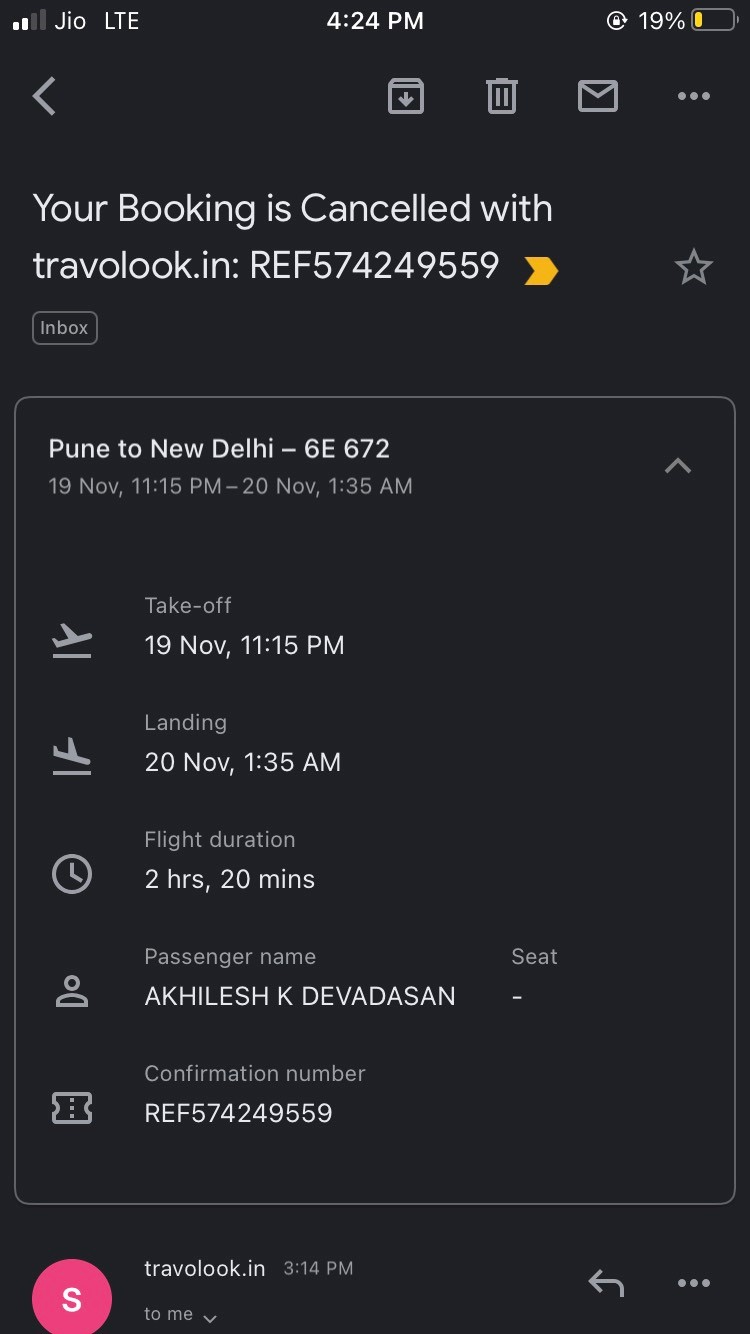Mark this email as unread
750x1334 pixels.
[x=598, y=96]
